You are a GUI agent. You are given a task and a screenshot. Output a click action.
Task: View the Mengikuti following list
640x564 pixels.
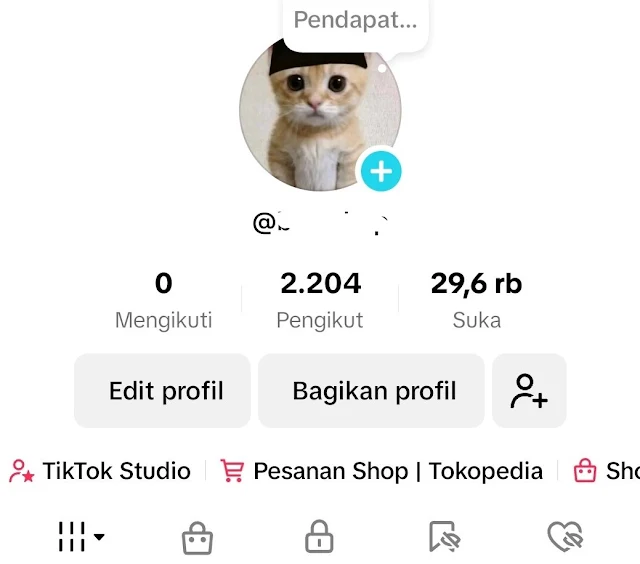pyautogui.click(x=164, y=300)
